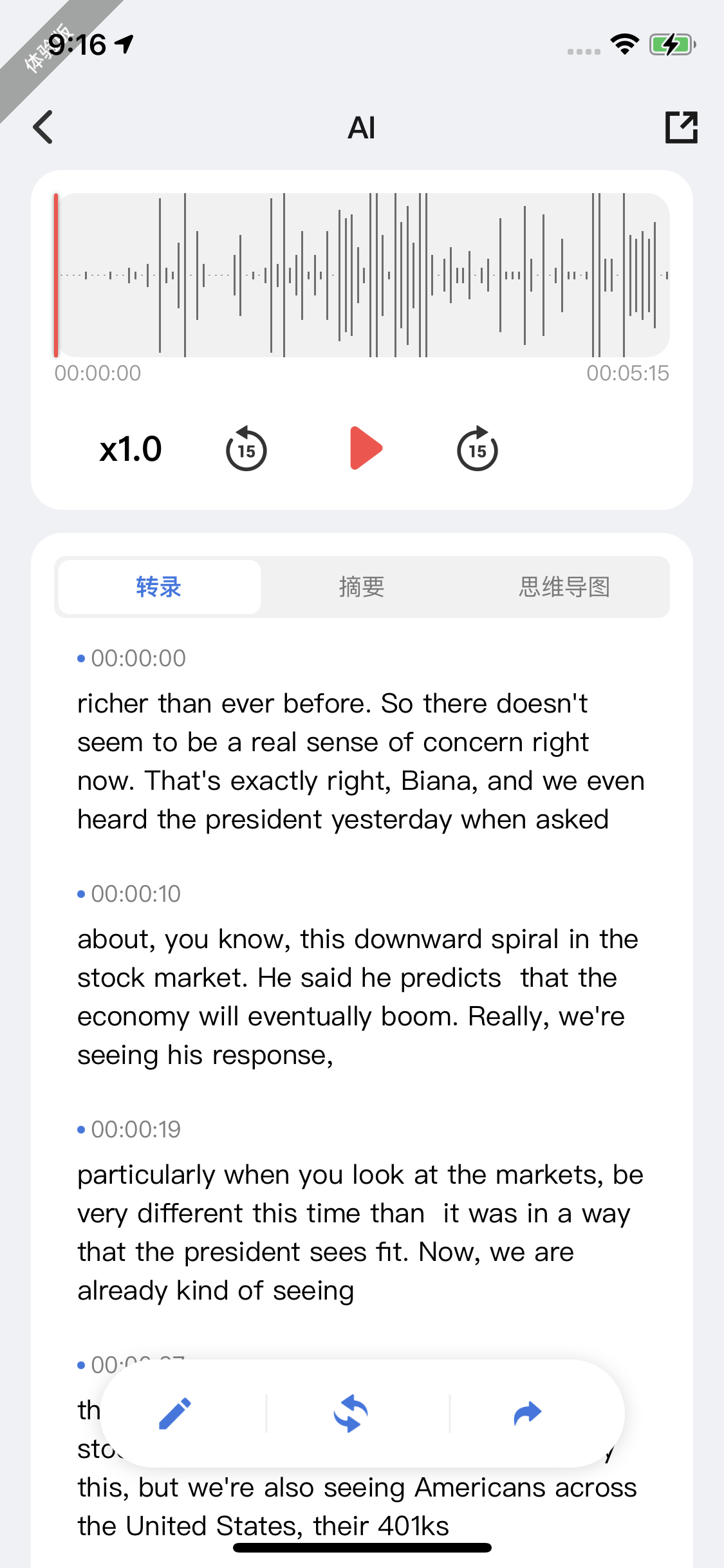Edit the transcript with the pencil icon

pos(175,1414)
